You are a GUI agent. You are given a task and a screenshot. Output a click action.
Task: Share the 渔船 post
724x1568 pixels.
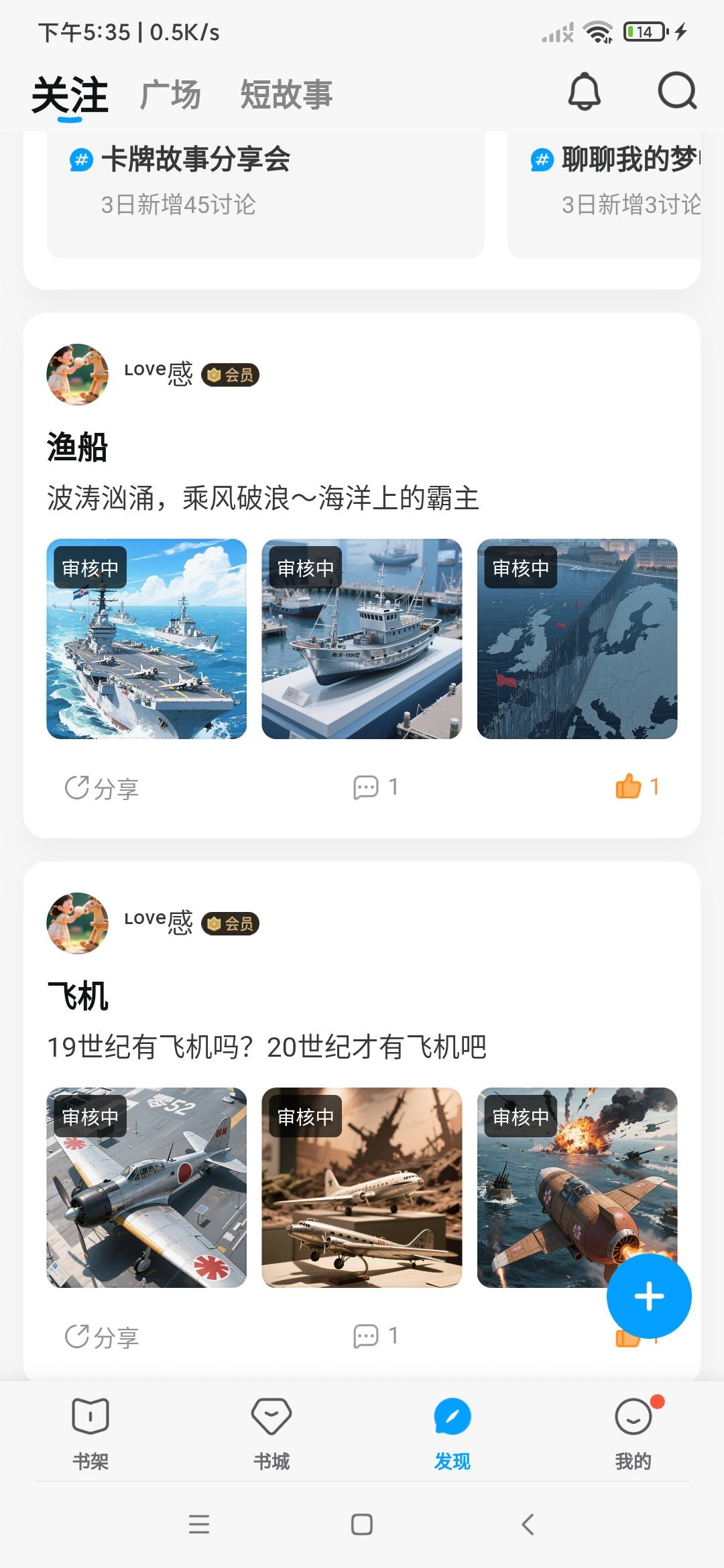pyautogui.click(x=102, y=788)
